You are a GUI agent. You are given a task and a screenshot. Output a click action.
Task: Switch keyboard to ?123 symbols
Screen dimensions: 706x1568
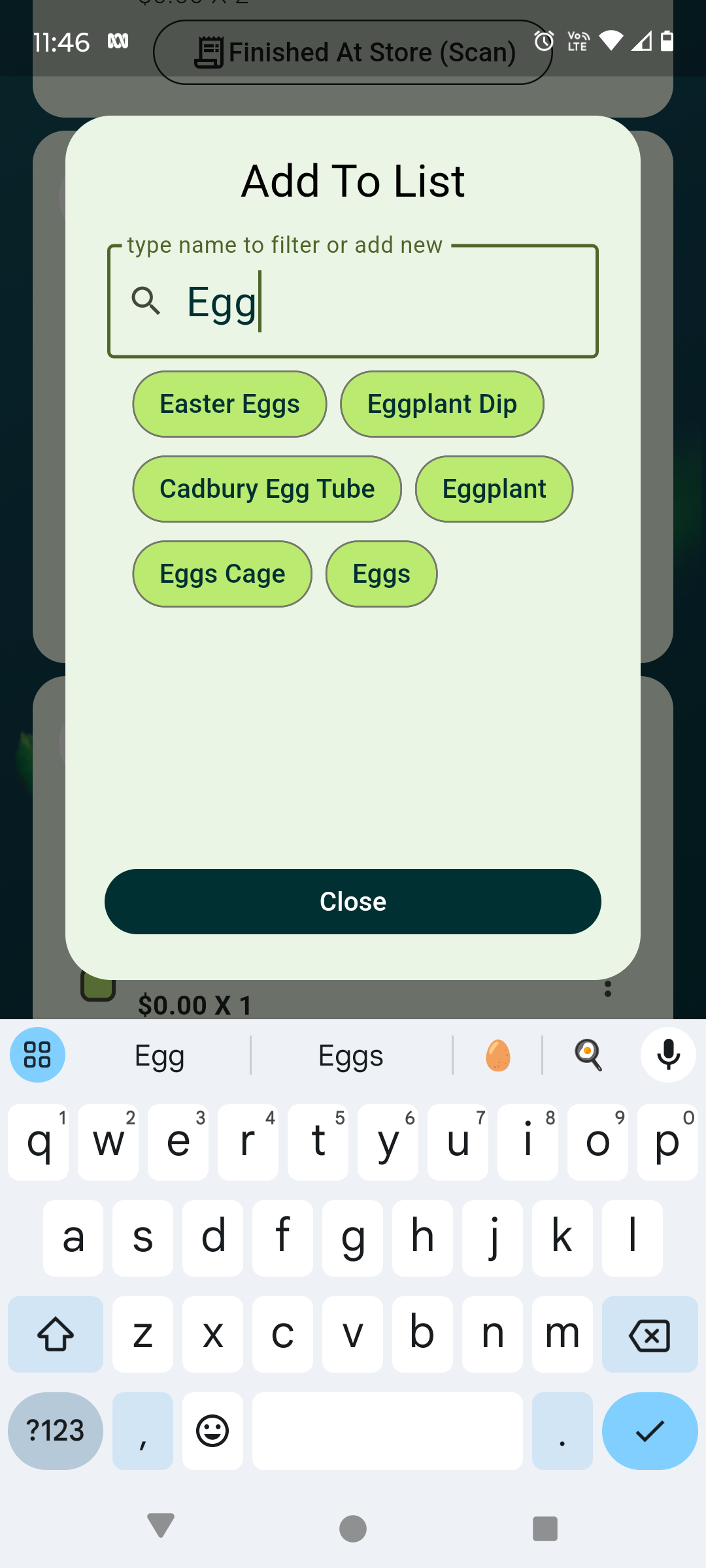pyautogui.click(x=56, y=1431)
